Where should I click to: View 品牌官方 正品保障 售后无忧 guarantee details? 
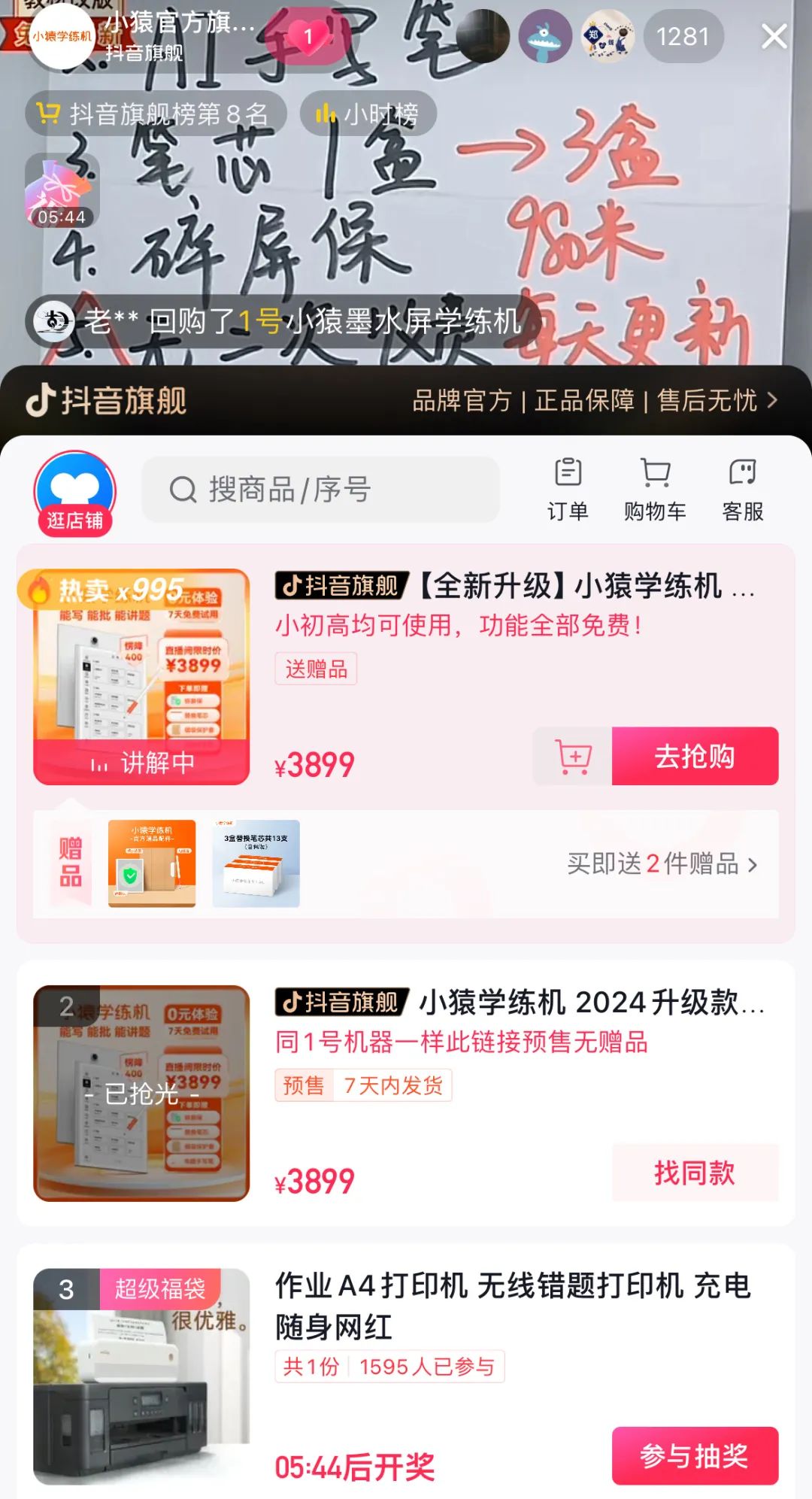click(594, 400)
